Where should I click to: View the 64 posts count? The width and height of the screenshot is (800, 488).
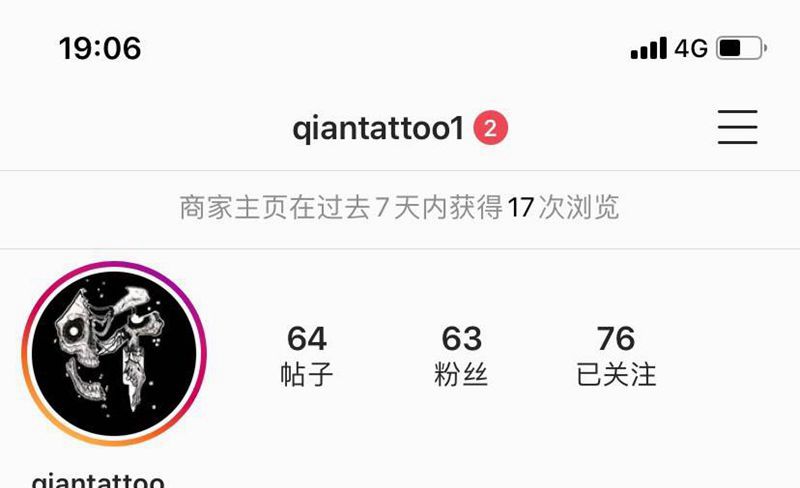[x=306, y=354]
